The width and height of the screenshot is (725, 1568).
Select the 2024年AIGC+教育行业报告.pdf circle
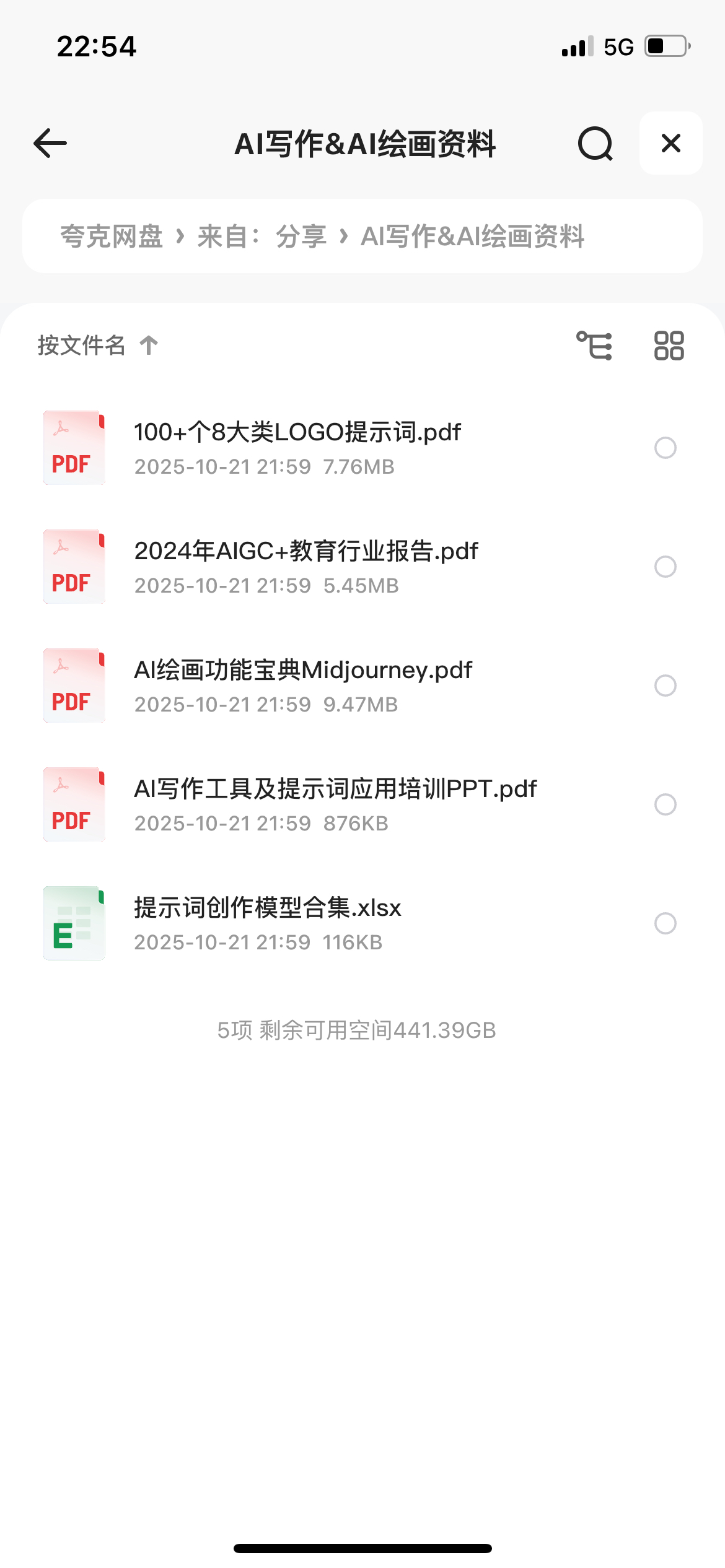tap(665, 567)
